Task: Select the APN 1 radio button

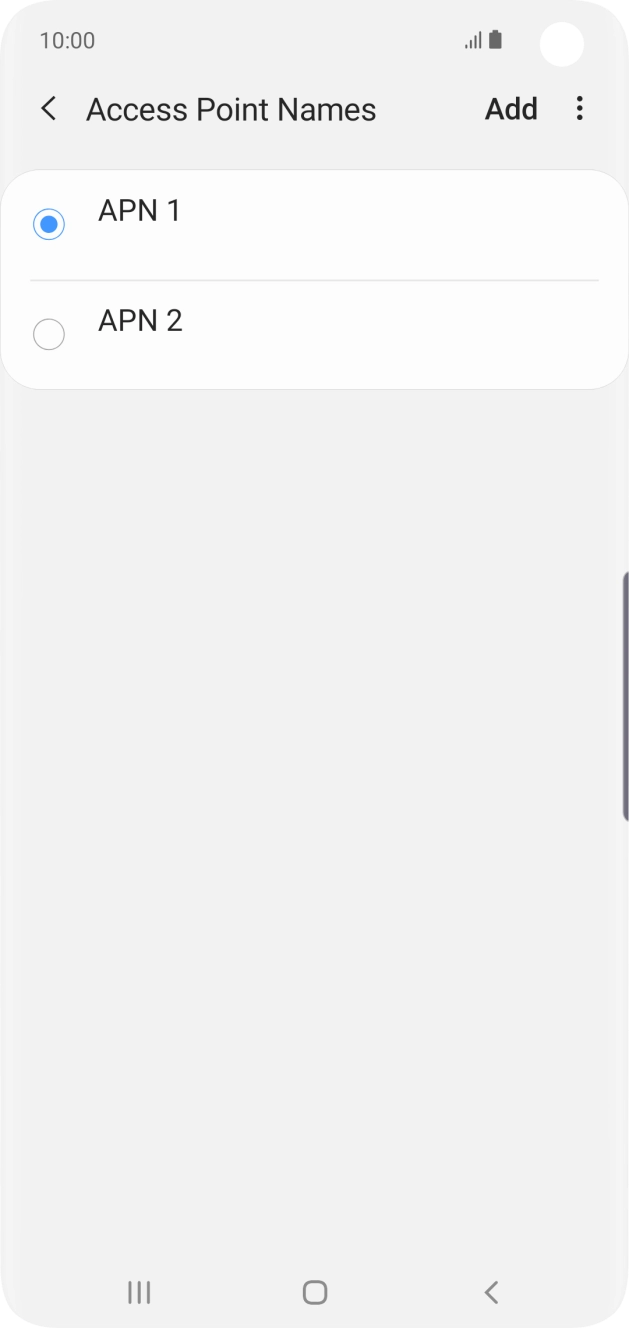Action: 49,224
